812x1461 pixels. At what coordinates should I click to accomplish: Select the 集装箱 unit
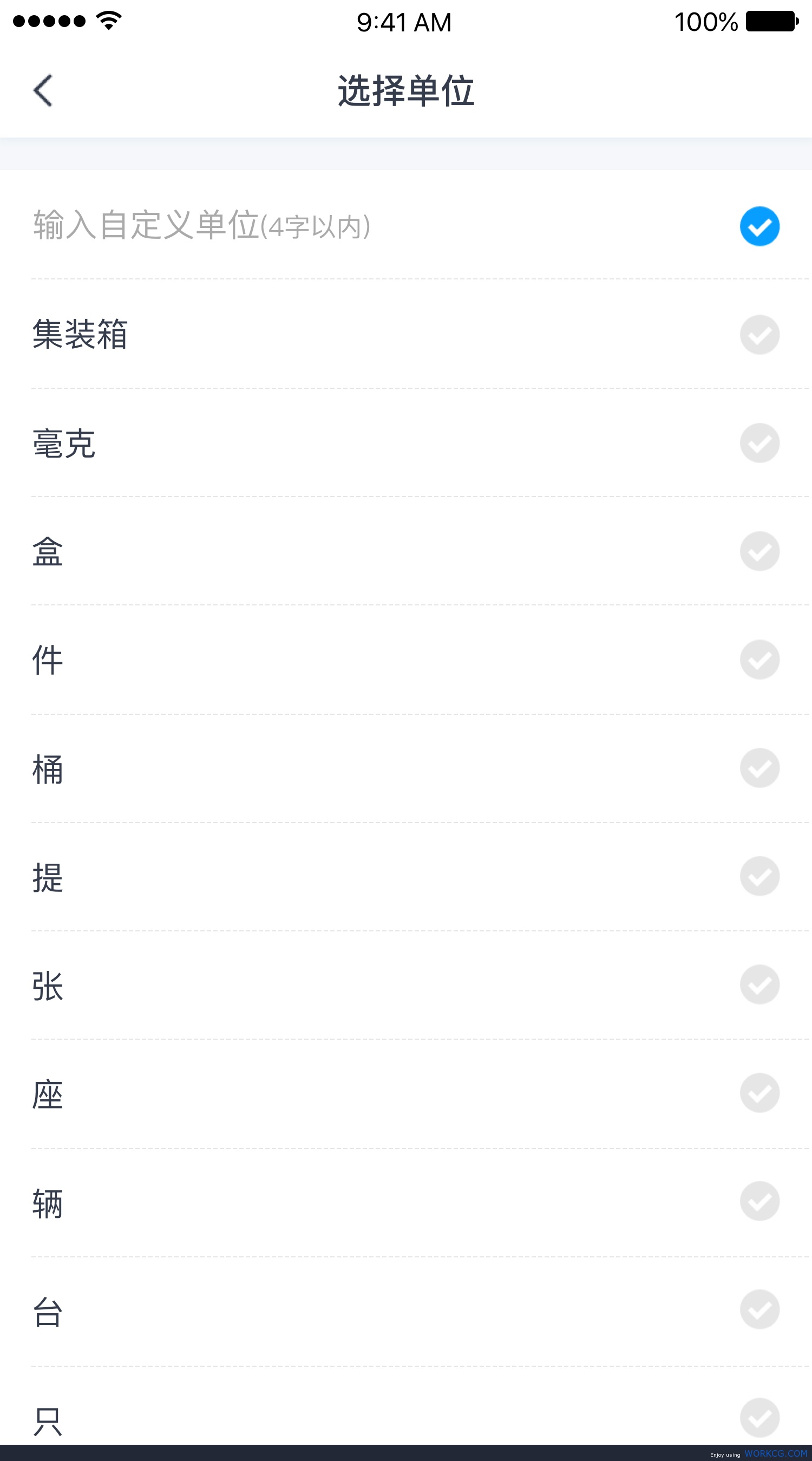(x=406, y=334)
